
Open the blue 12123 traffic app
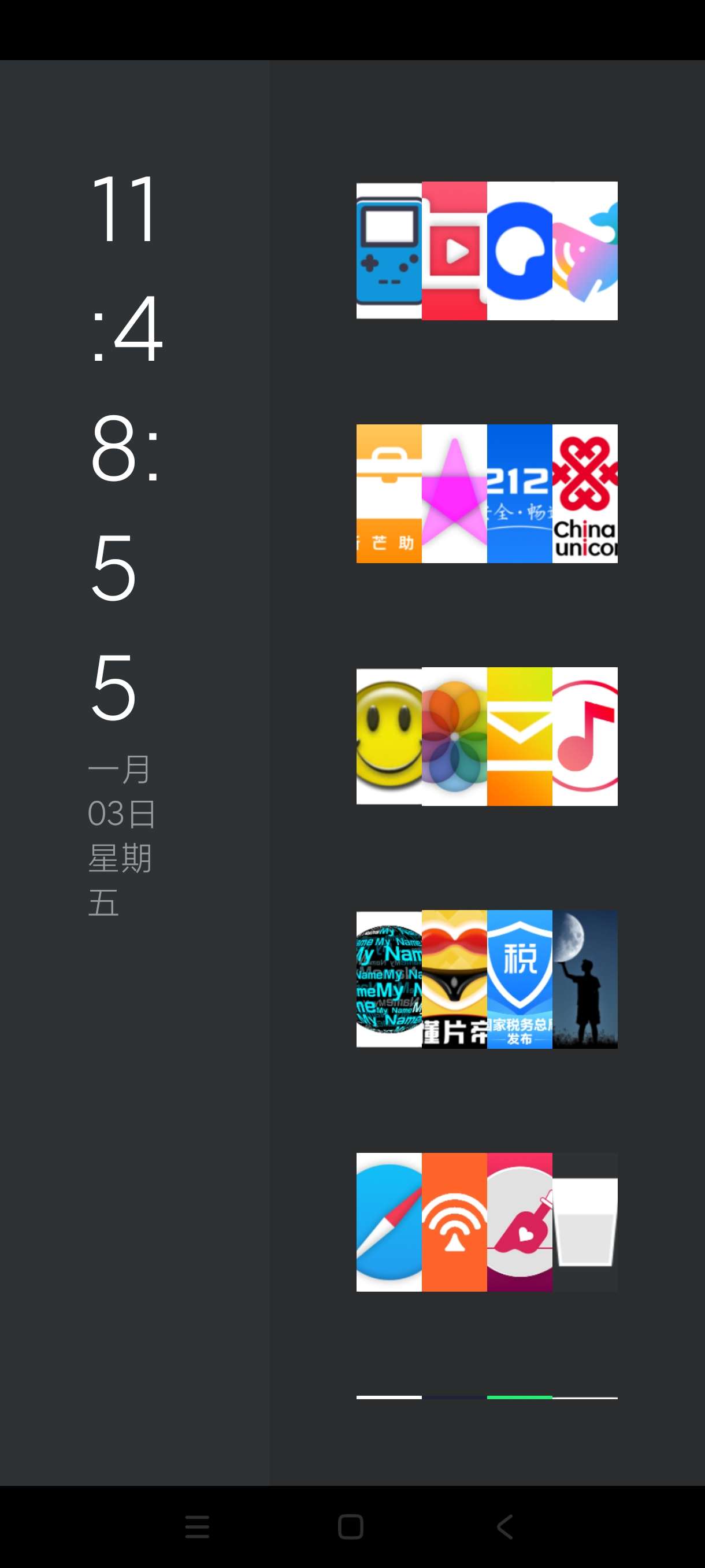[520, 494]
